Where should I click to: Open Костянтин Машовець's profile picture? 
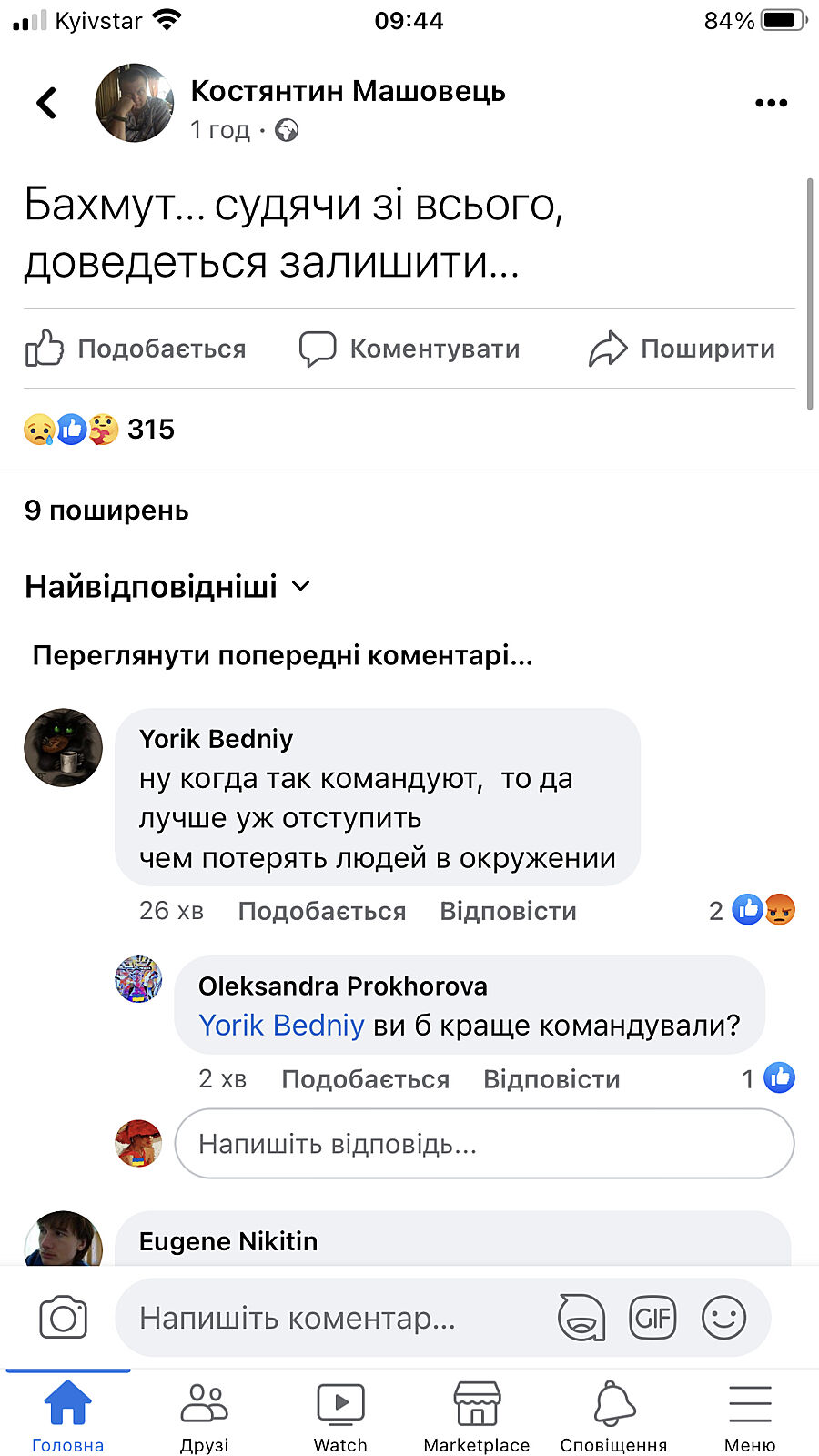pos(135,103)
